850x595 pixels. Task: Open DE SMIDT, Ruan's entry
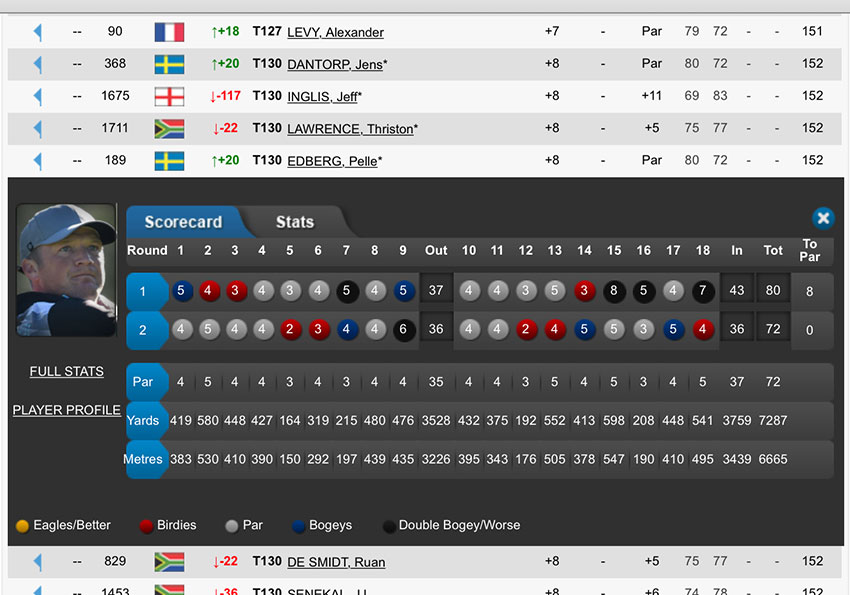click(336, 562)
